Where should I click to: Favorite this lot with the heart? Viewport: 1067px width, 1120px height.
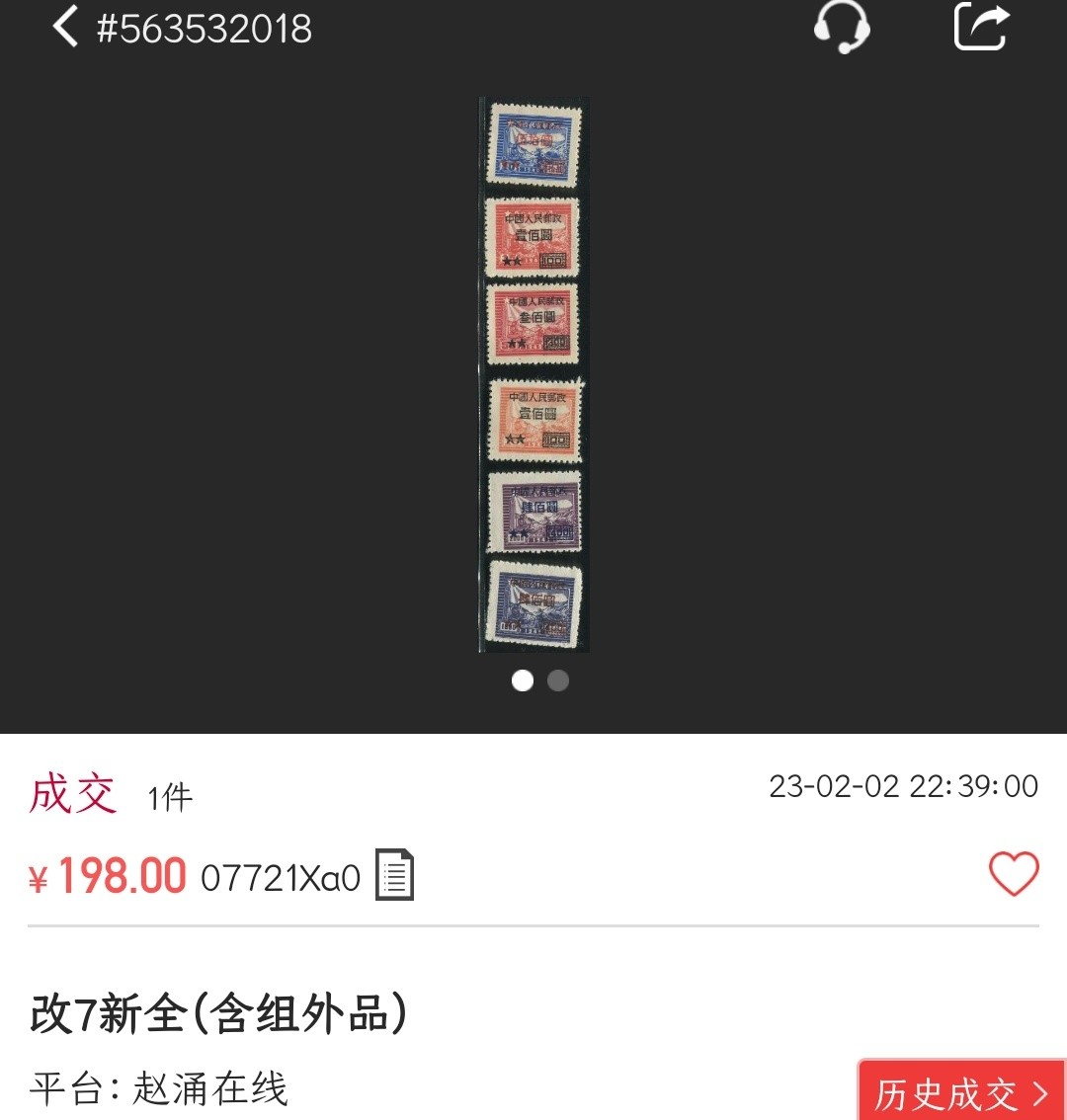point(1014,874)
